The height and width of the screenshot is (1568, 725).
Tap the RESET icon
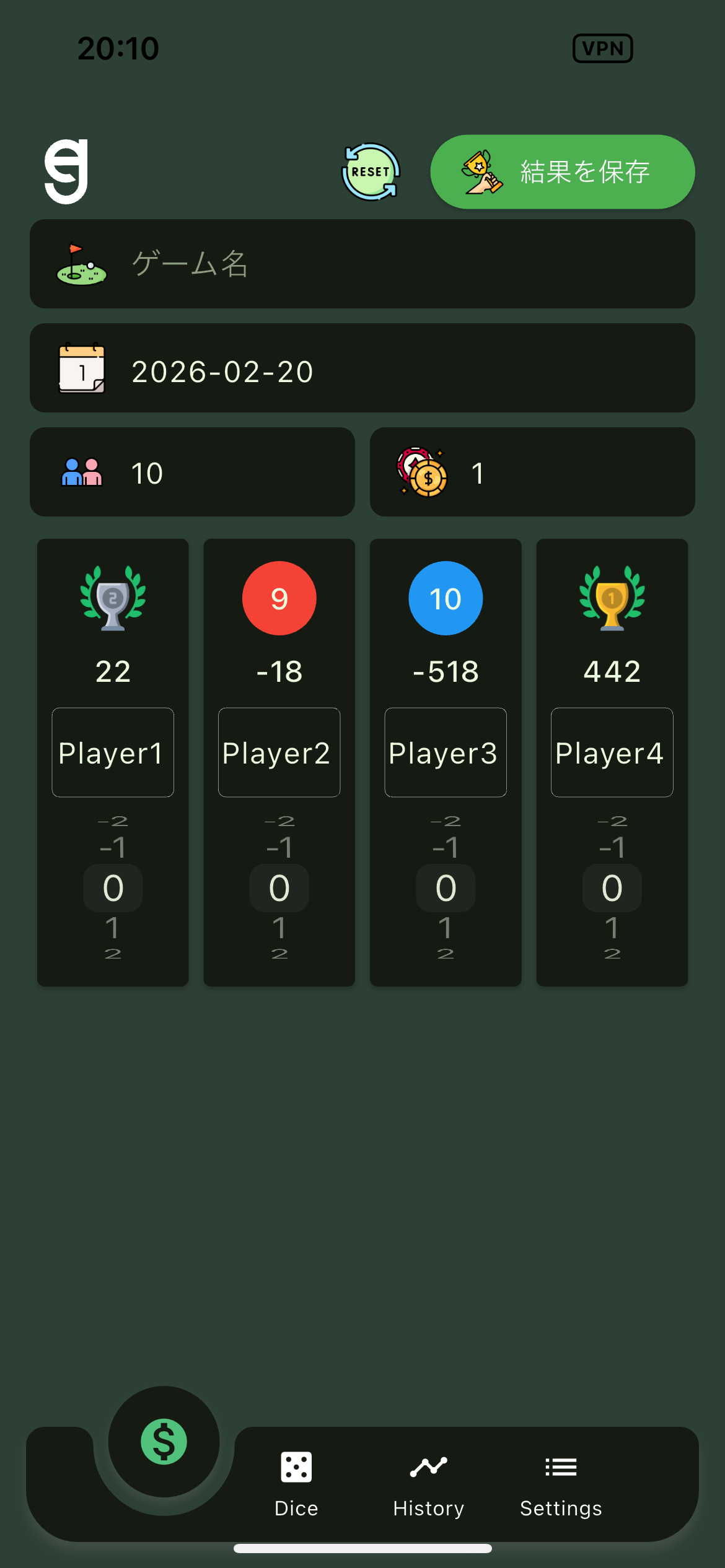(x=371, y=172)
